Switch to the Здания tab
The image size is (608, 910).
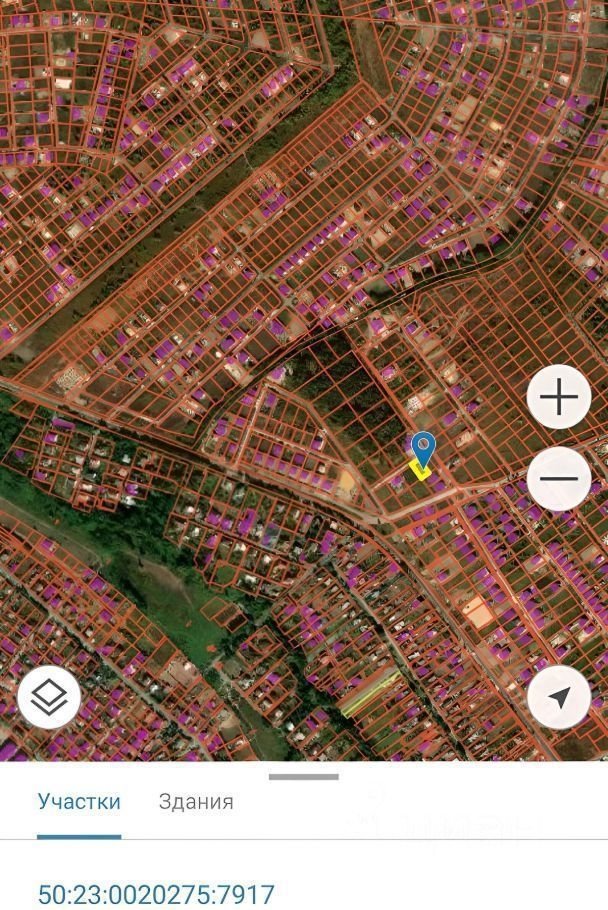196,801
